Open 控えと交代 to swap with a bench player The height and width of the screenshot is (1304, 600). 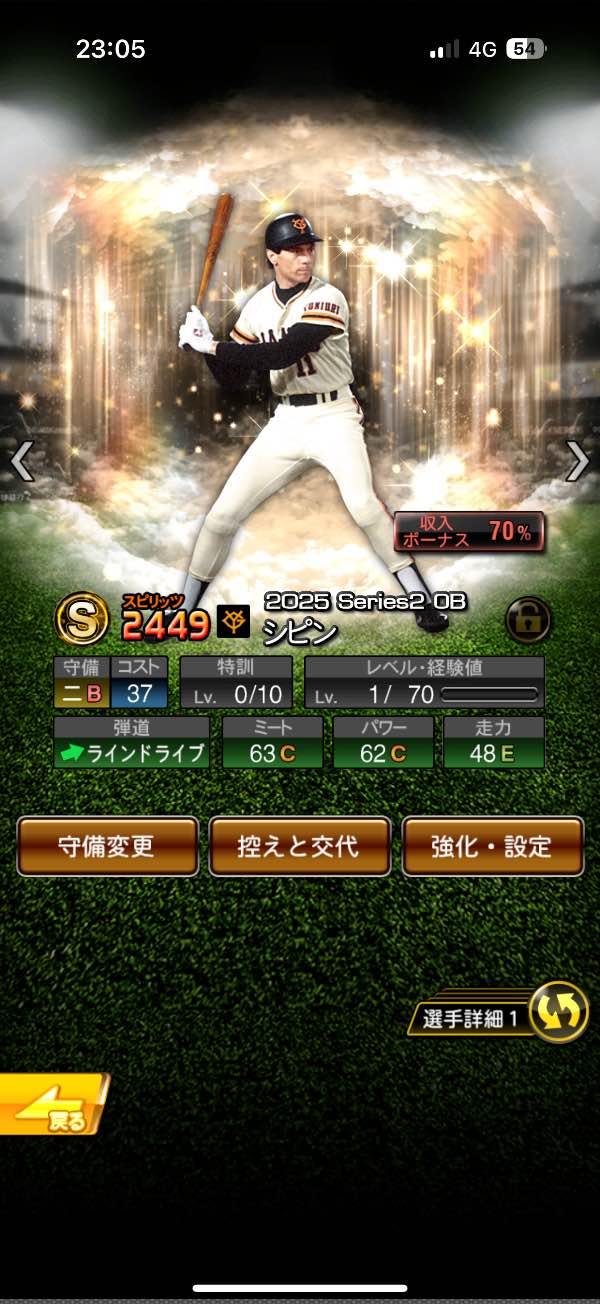tap(299, 846)
